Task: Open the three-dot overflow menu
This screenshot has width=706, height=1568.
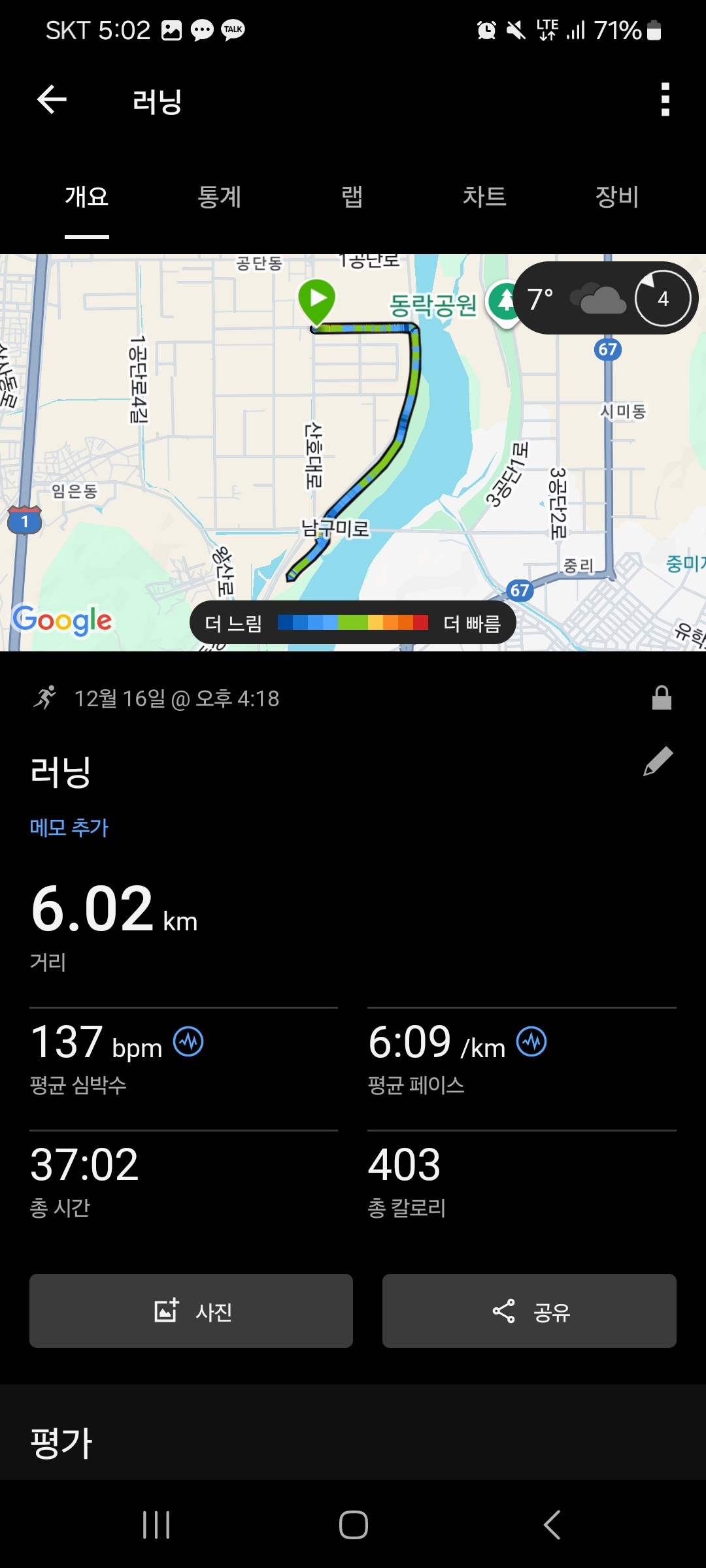Action: [x=665, y=100]
